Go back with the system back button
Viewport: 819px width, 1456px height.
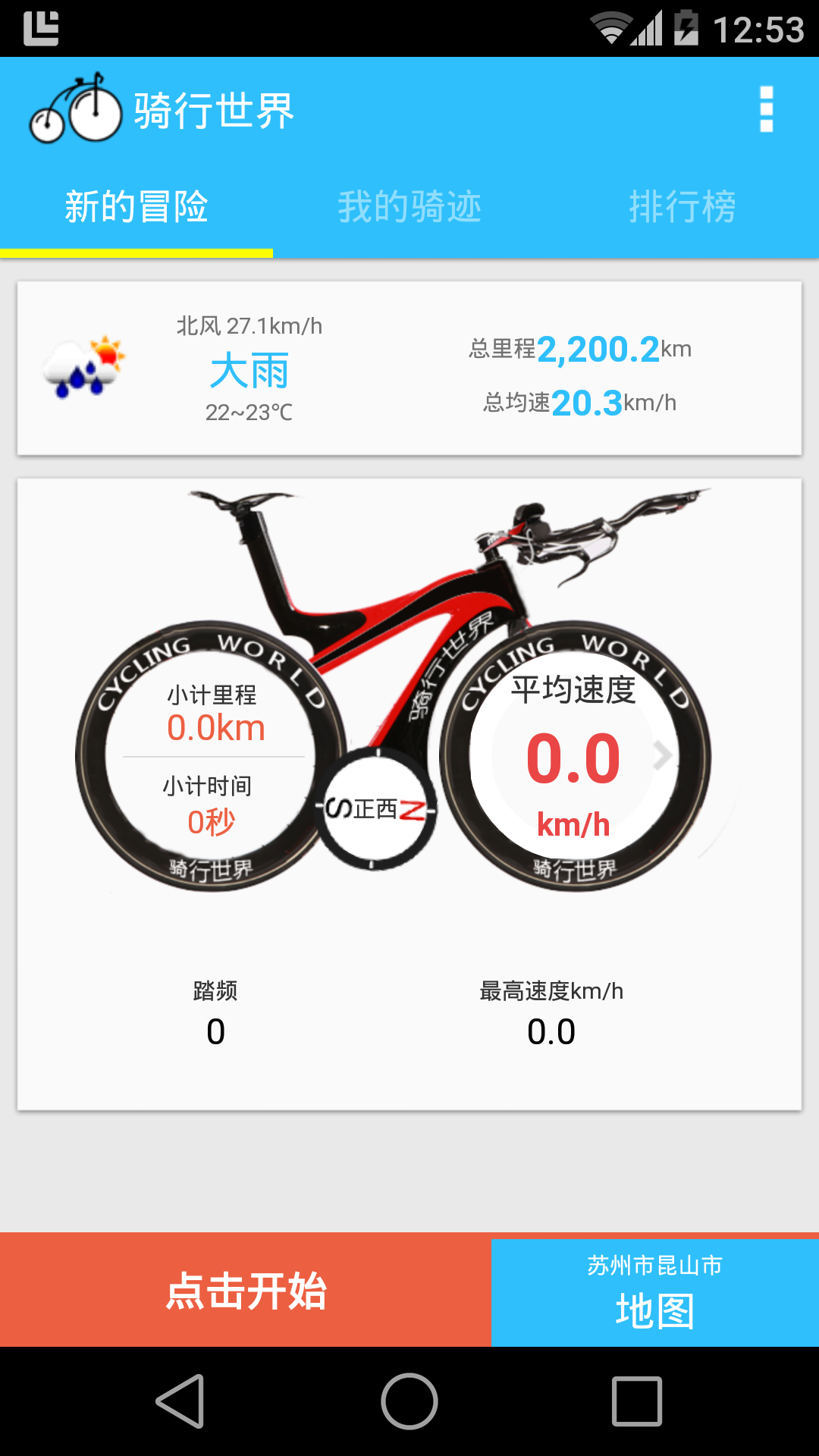[180, 1401]
